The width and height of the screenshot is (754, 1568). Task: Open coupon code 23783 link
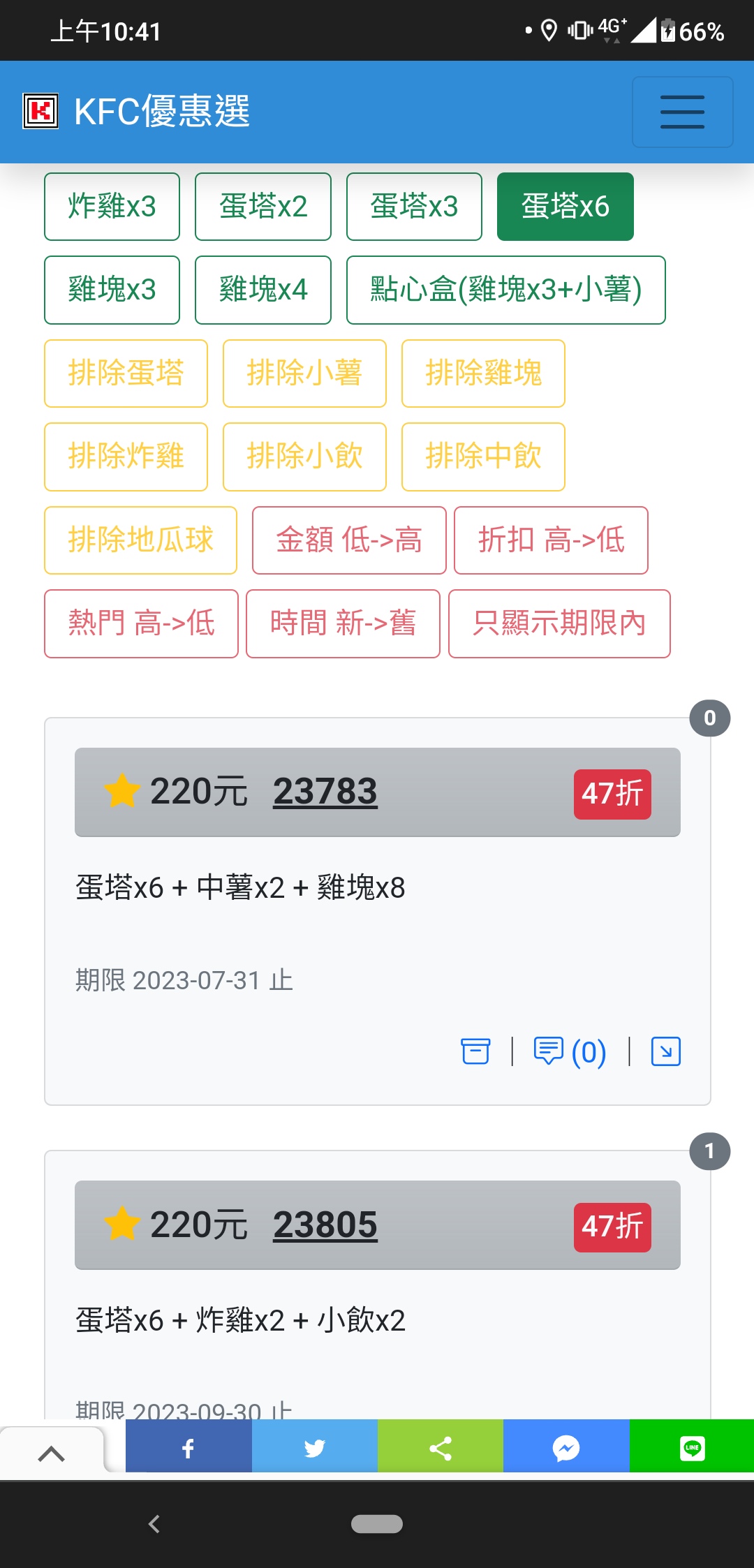click(325, 792)
